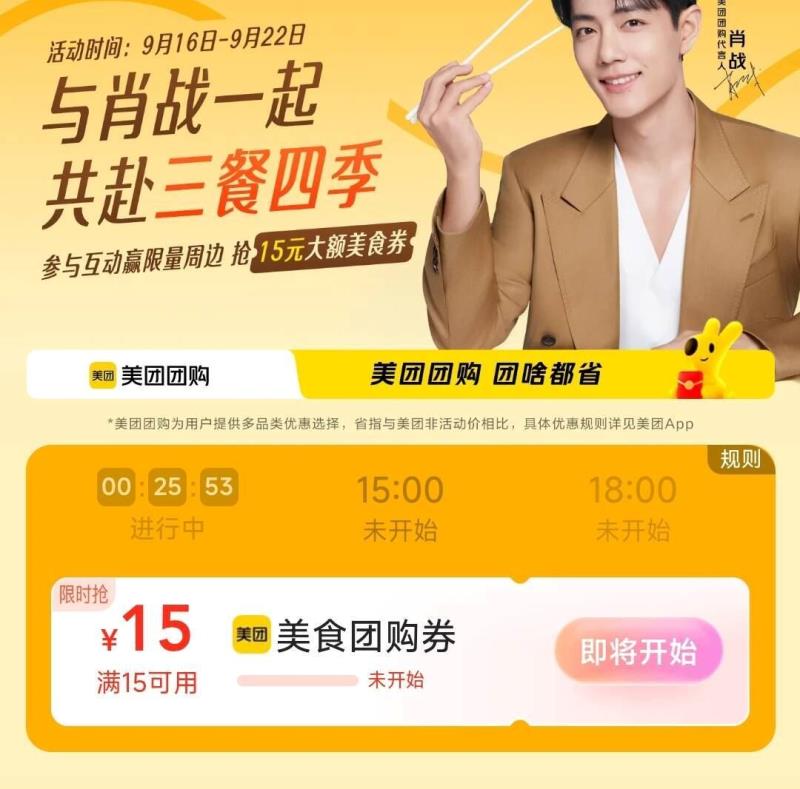Switch to the 18:00 session
Image resolution: width=800 pixels, height=789 pixels.
click(x=632, y=506)
